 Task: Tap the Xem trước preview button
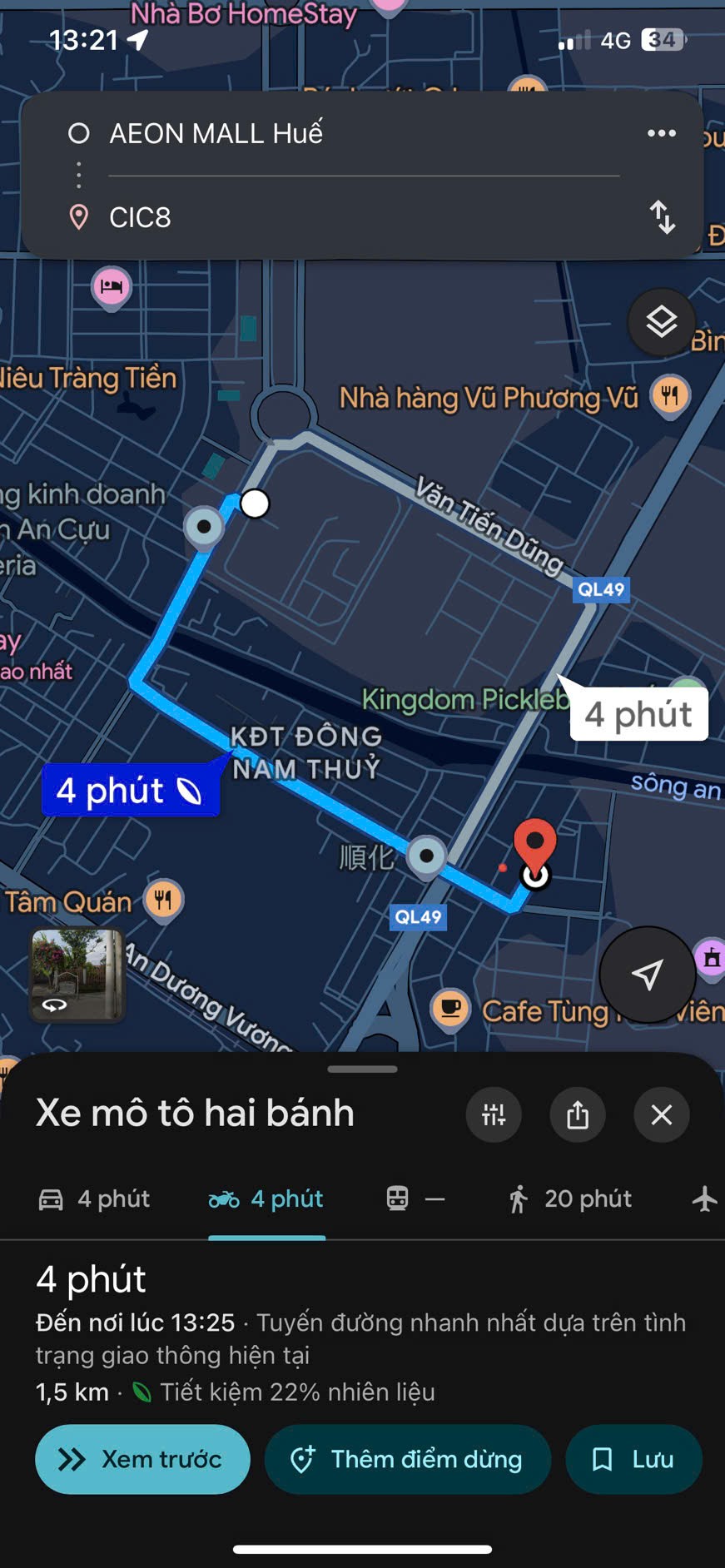point(142,1459)
